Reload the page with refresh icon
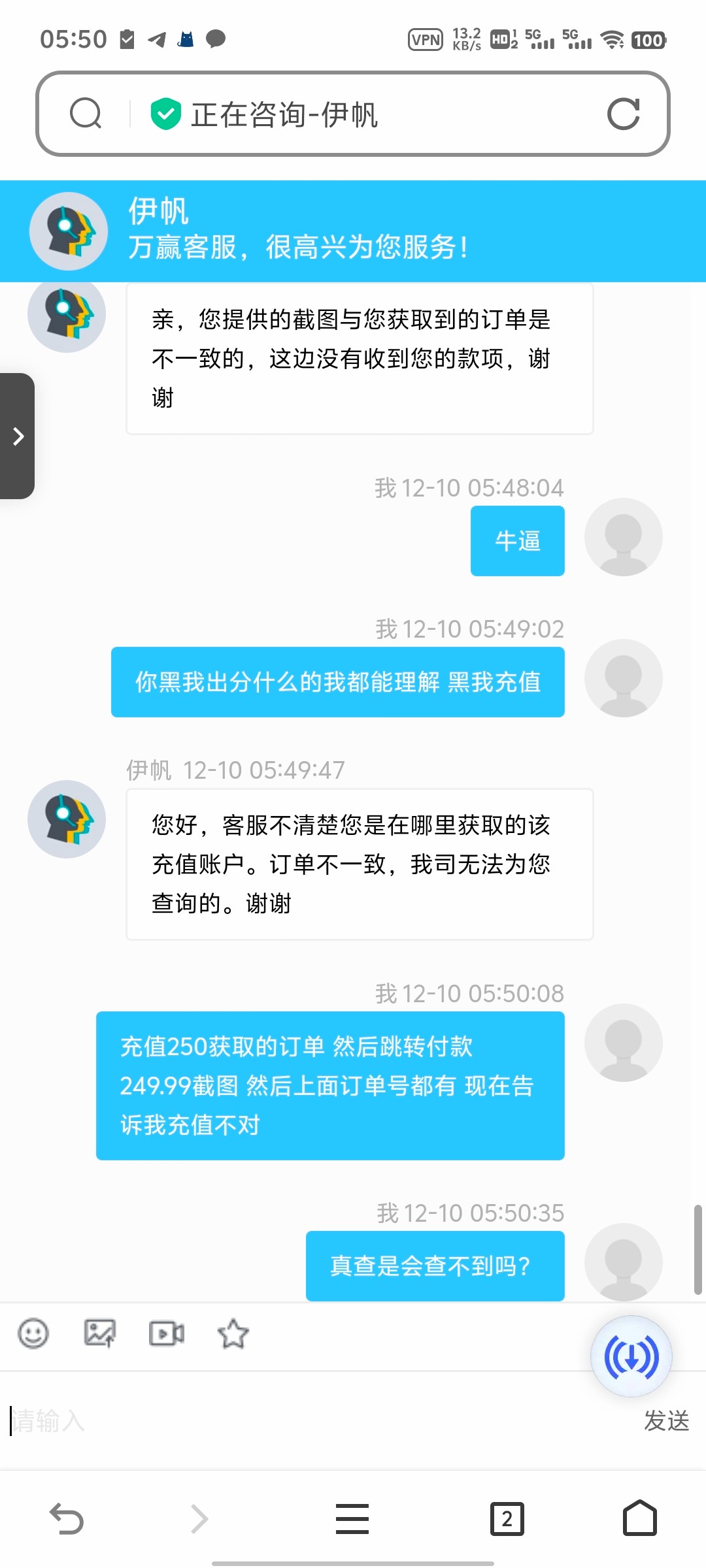This screenshot has height=1568, width=706. (623, 114)
